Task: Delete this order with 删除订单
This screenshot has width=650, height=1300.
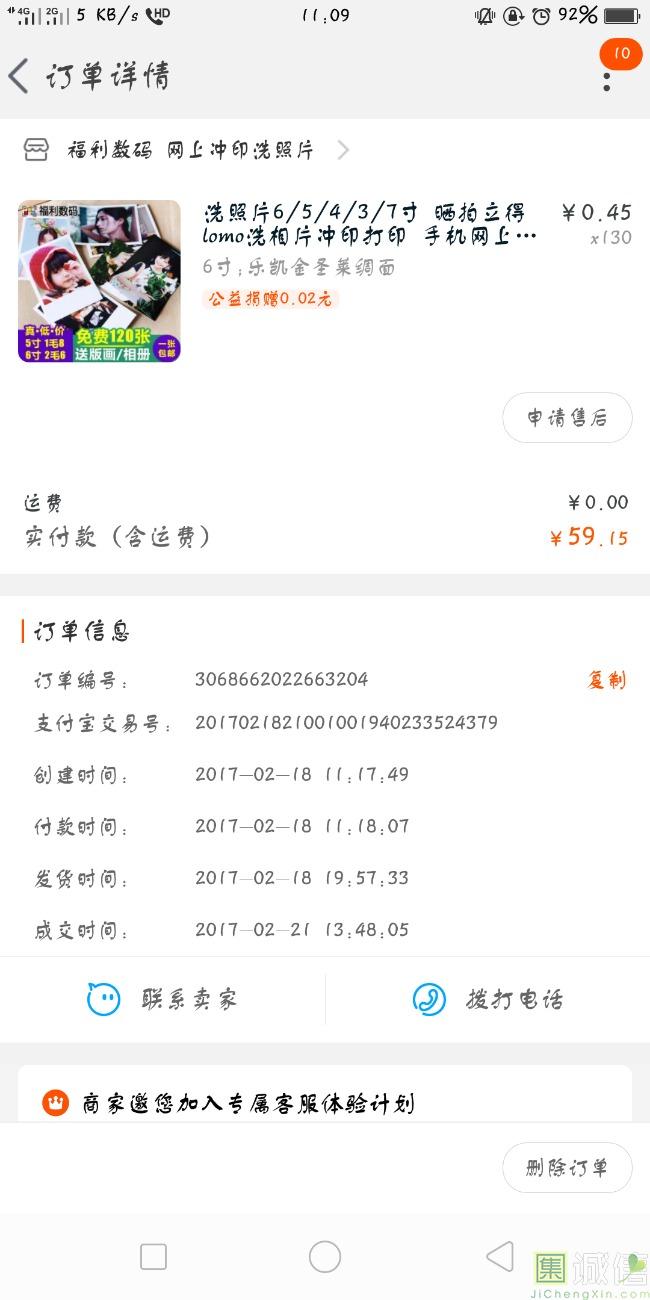Action: click(x=567, y=1167)
